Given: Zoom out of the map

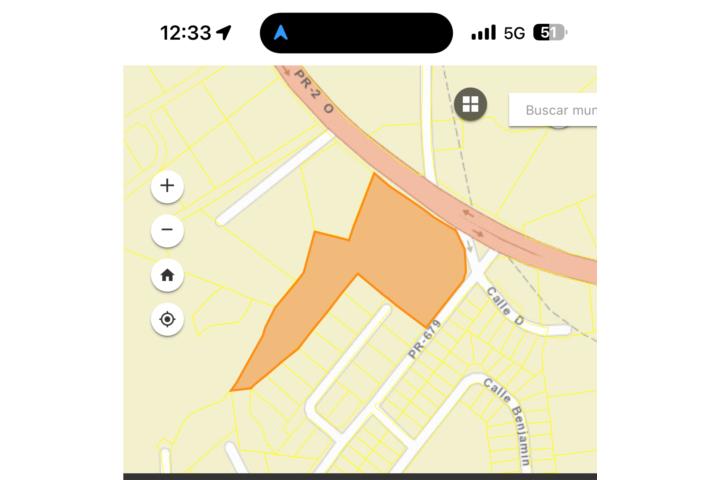Looking at the screenshot, I should 167,230.
